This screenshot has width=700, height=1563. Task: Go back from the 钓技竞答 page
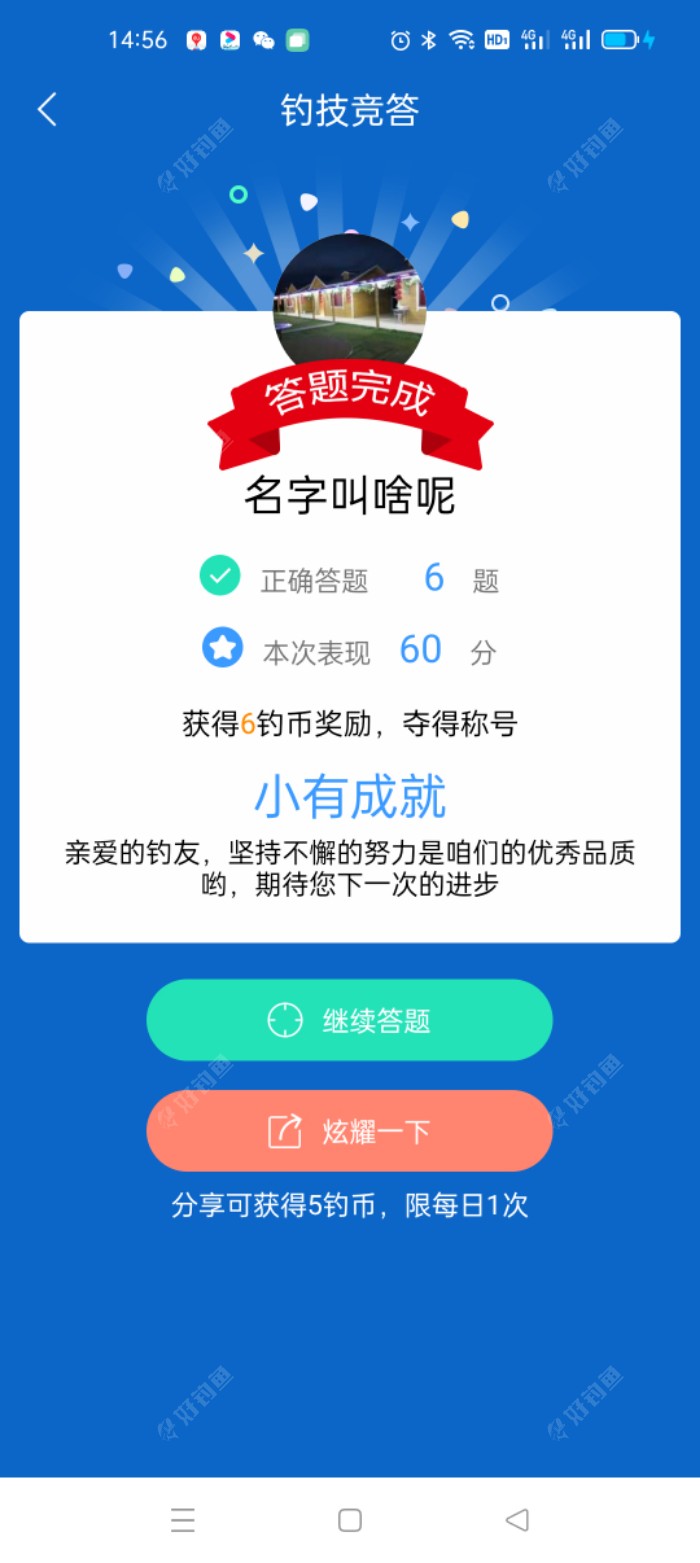coord(47,110)
